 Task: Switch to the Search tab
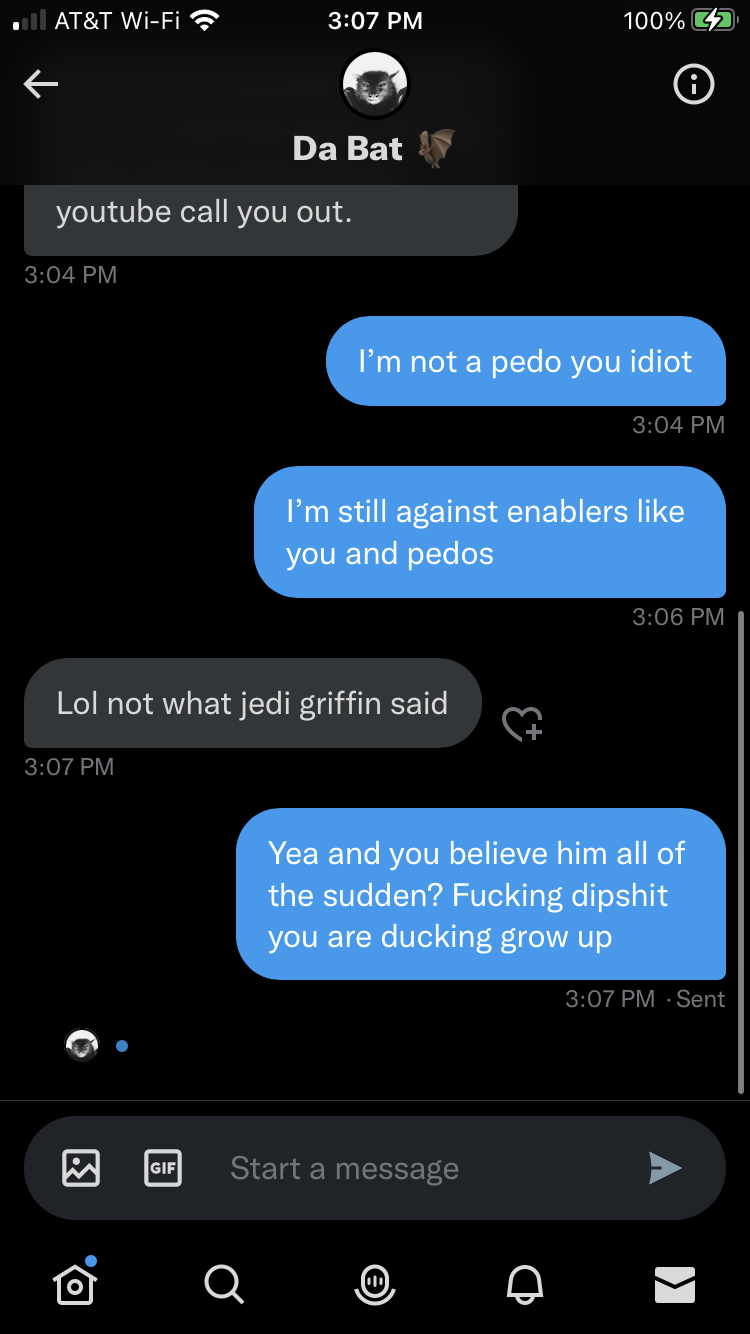coord(223,1284)
